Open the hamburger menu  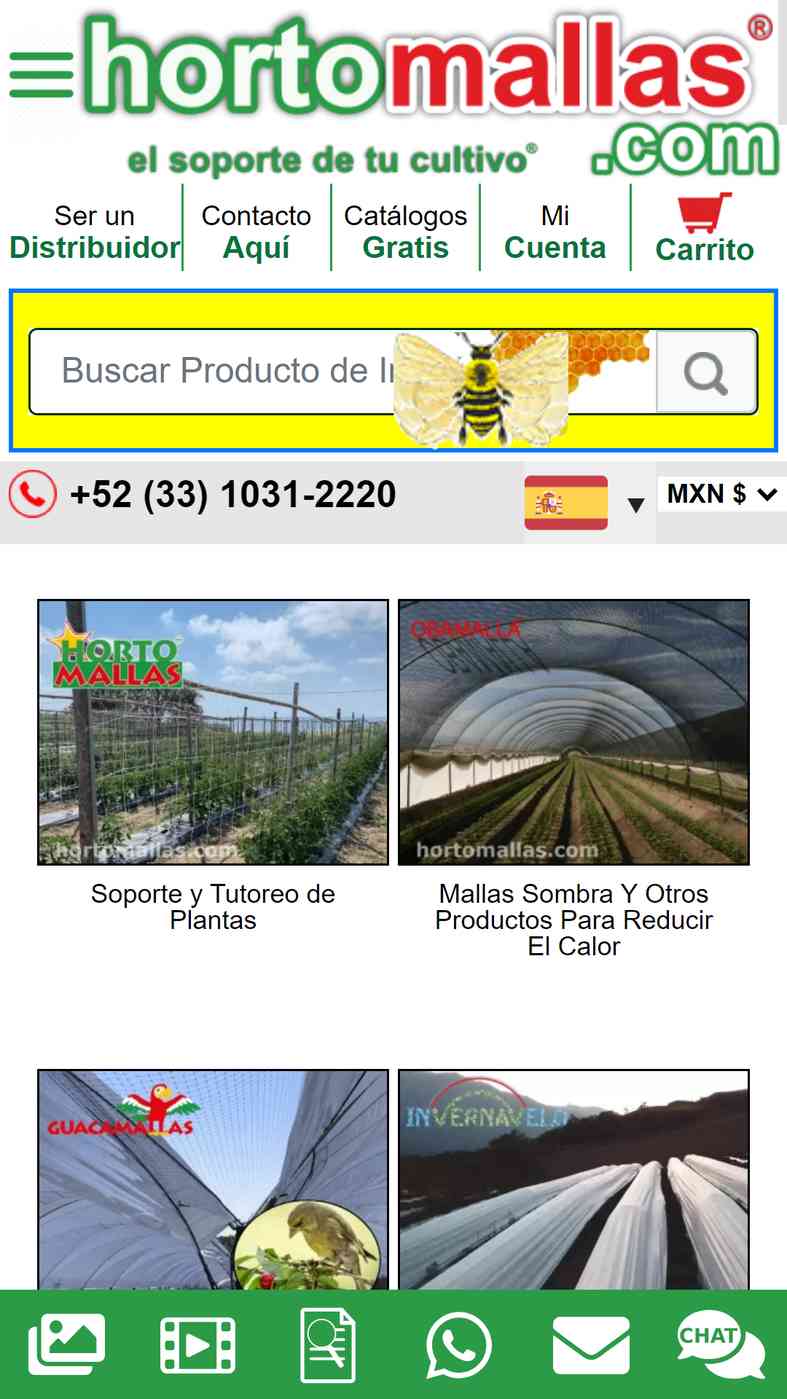(41, 74)
